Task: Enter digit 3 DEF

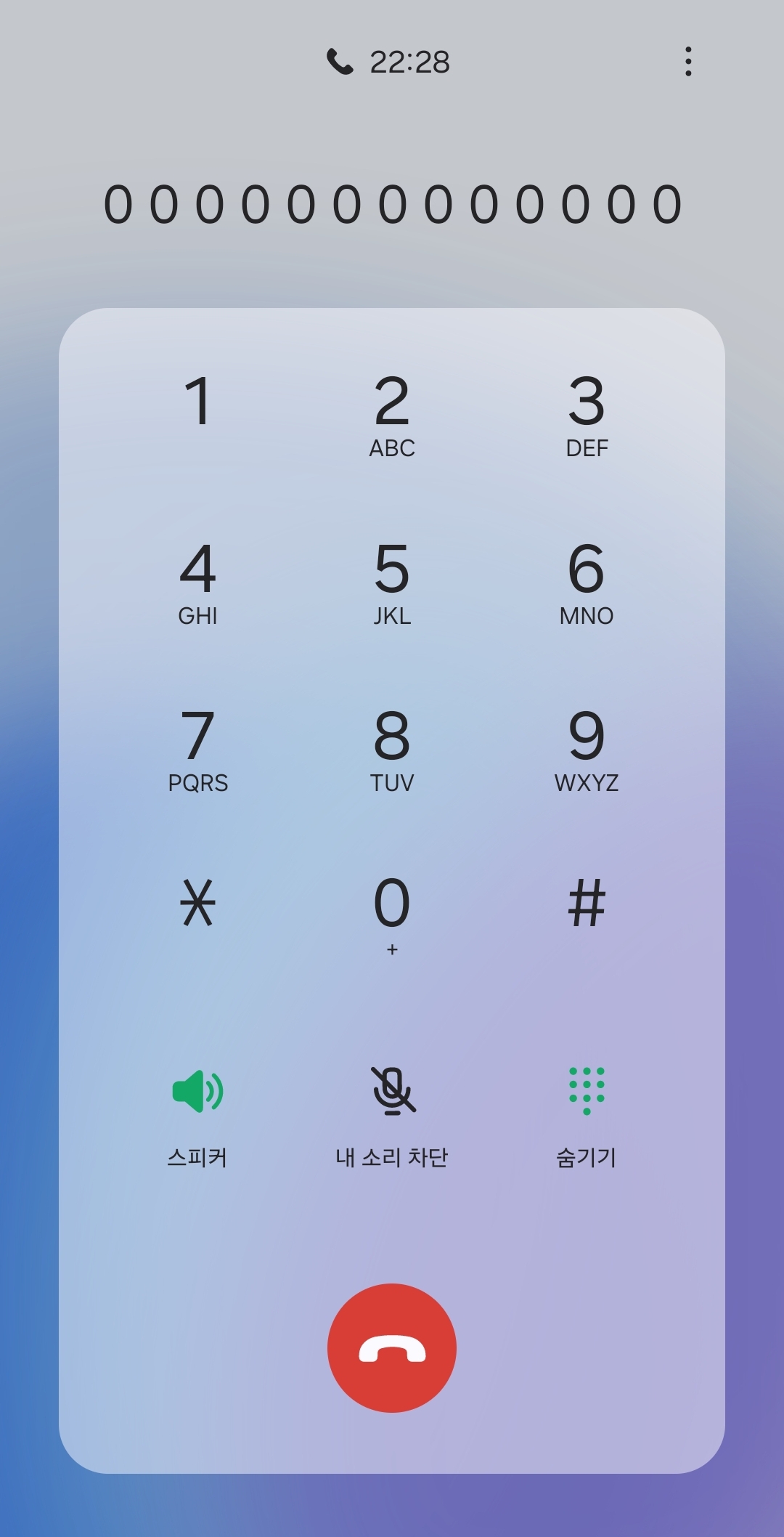Action: click(x=587, y=414)
